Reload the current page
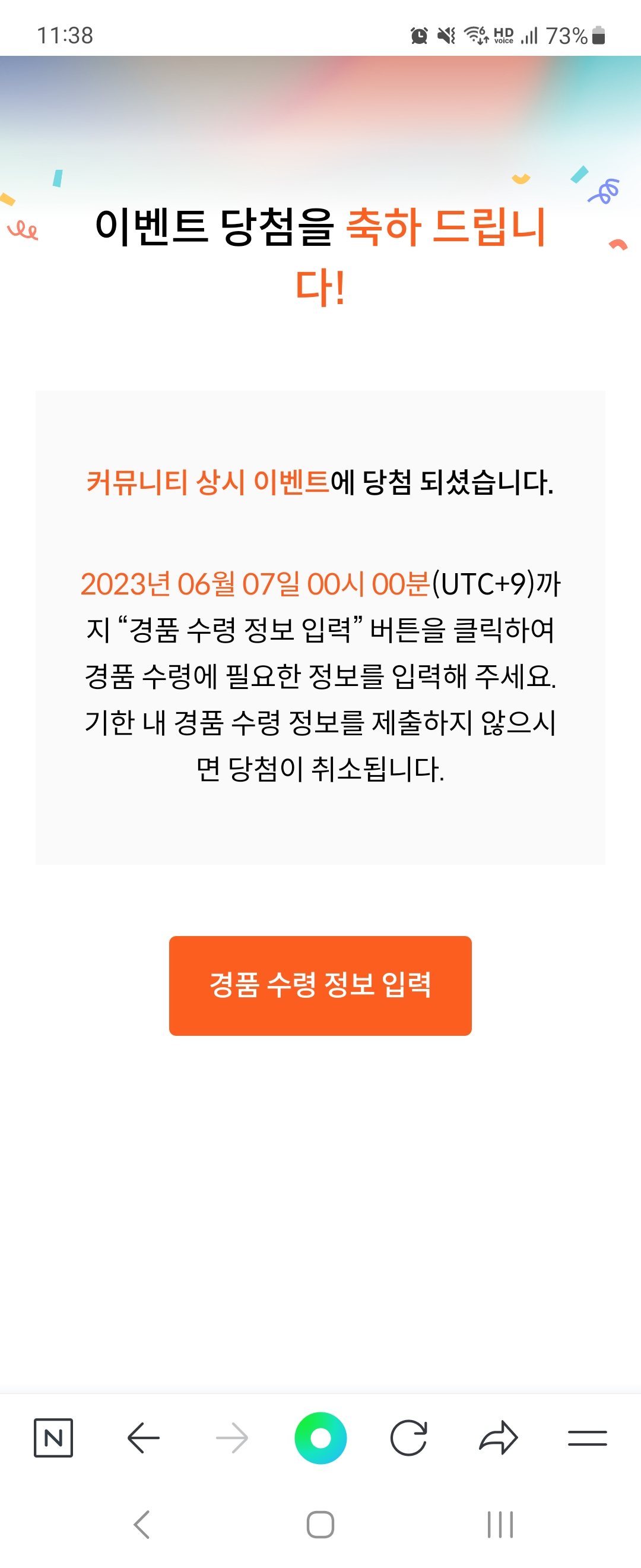This screenshot has height=1568, width=641. (x=409, y=1438)
